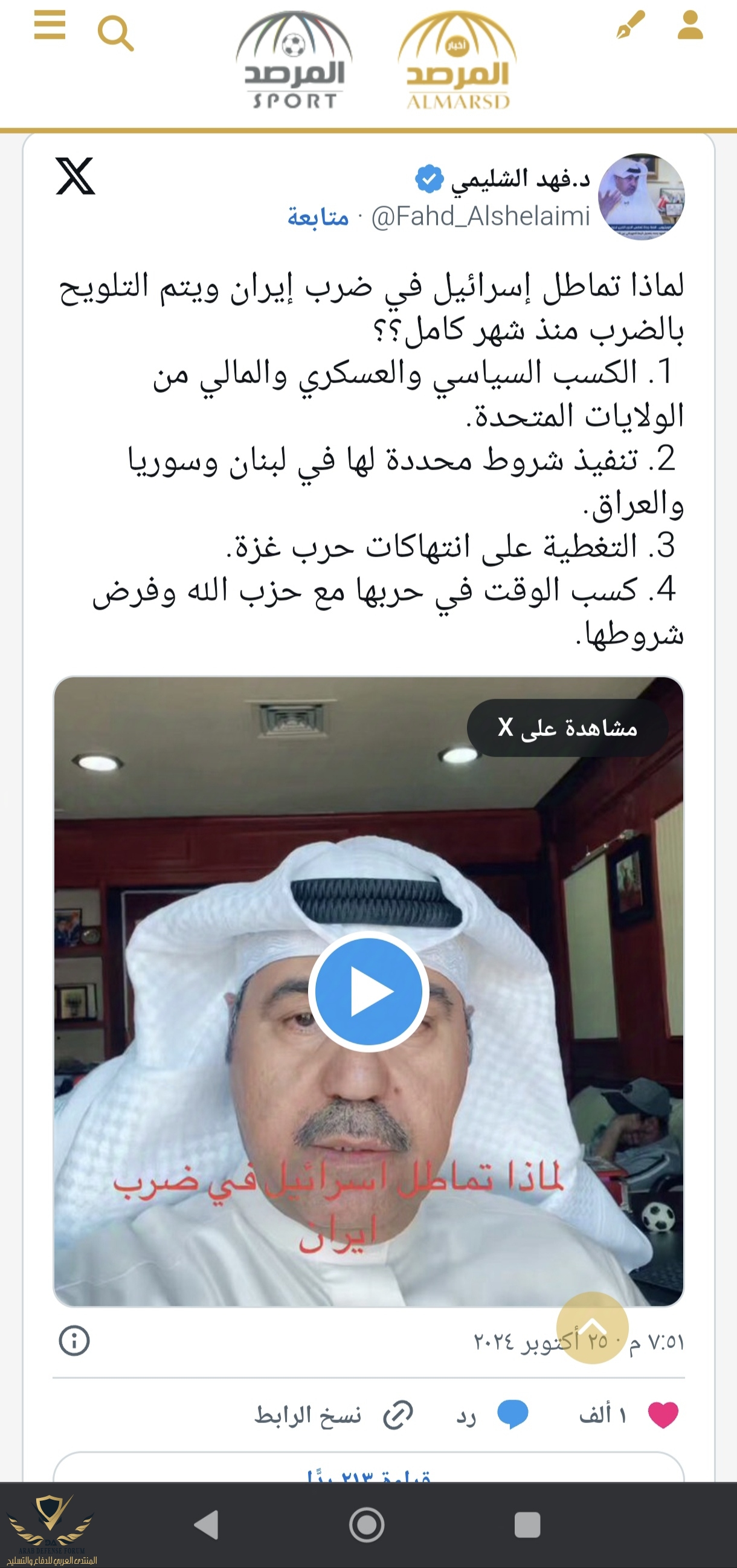Copy the tweet link with نسخ الرابط
Screen dimensions: 737x1568
click(333, 1415)
